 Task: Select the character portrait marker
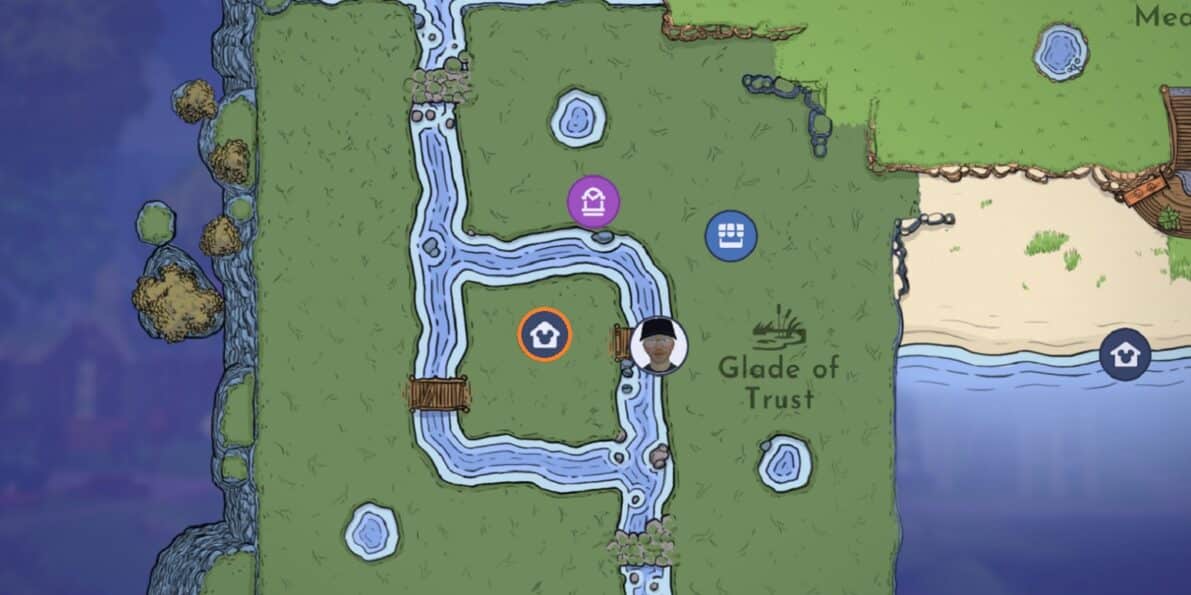pos(659,346)
